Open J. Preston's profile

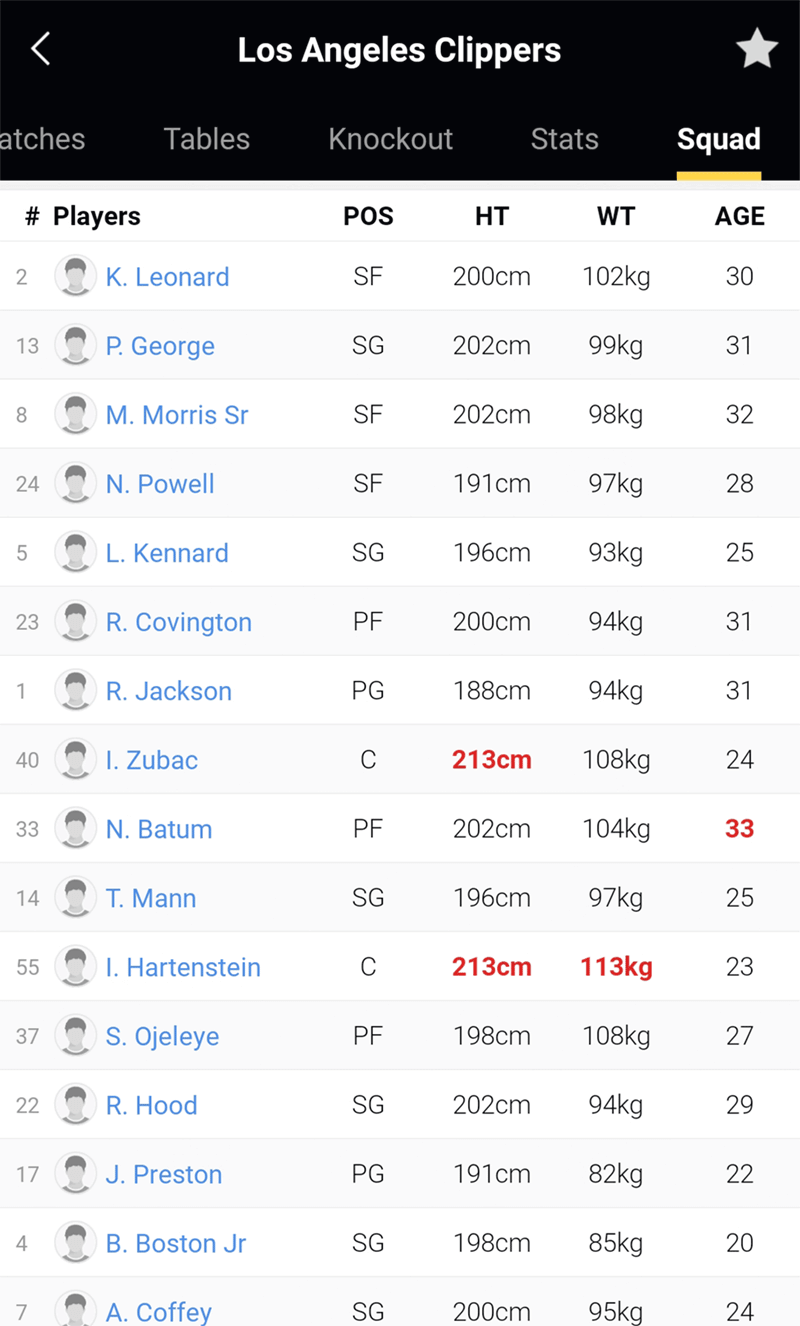click(x=164, y=1174)
